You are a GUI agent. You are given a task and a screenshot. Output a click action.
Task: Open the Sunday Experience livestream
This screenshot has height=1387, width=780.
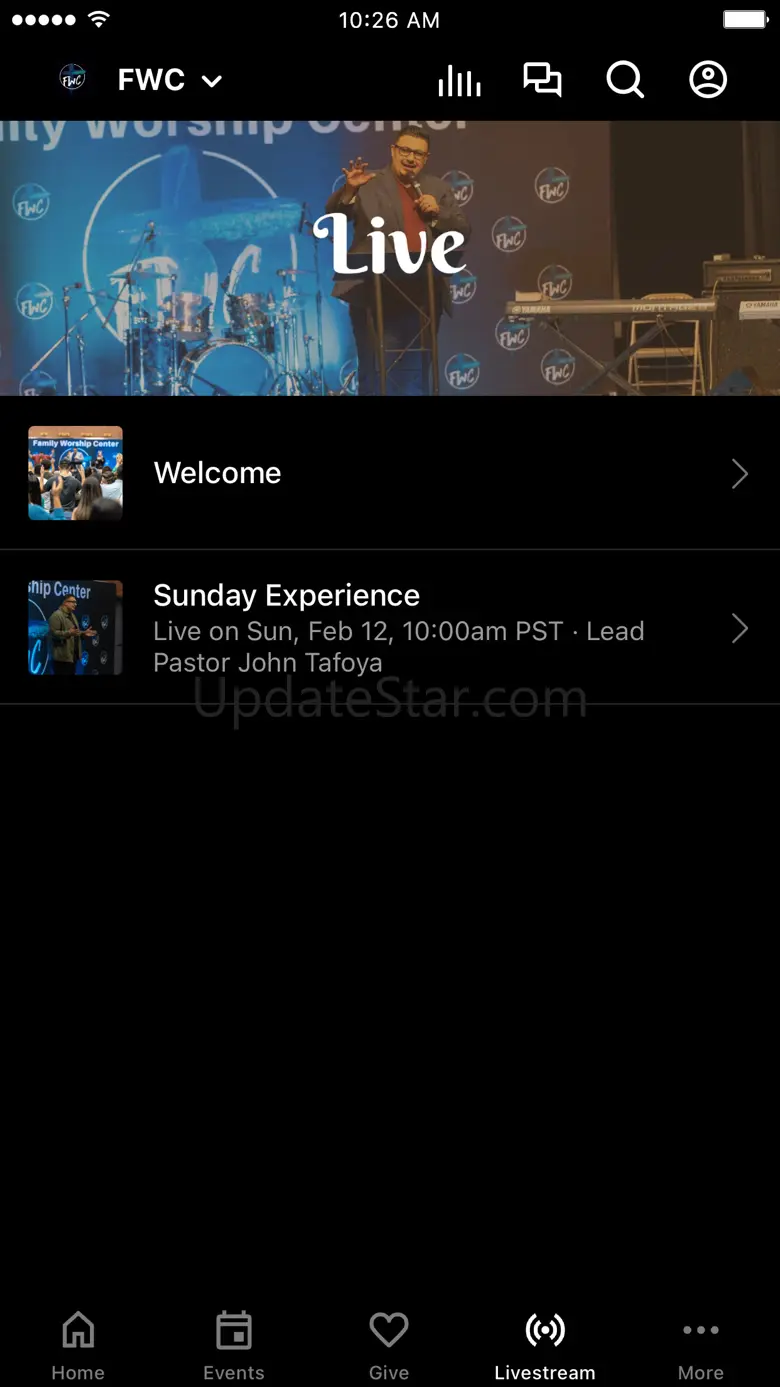tap(390, 628)
